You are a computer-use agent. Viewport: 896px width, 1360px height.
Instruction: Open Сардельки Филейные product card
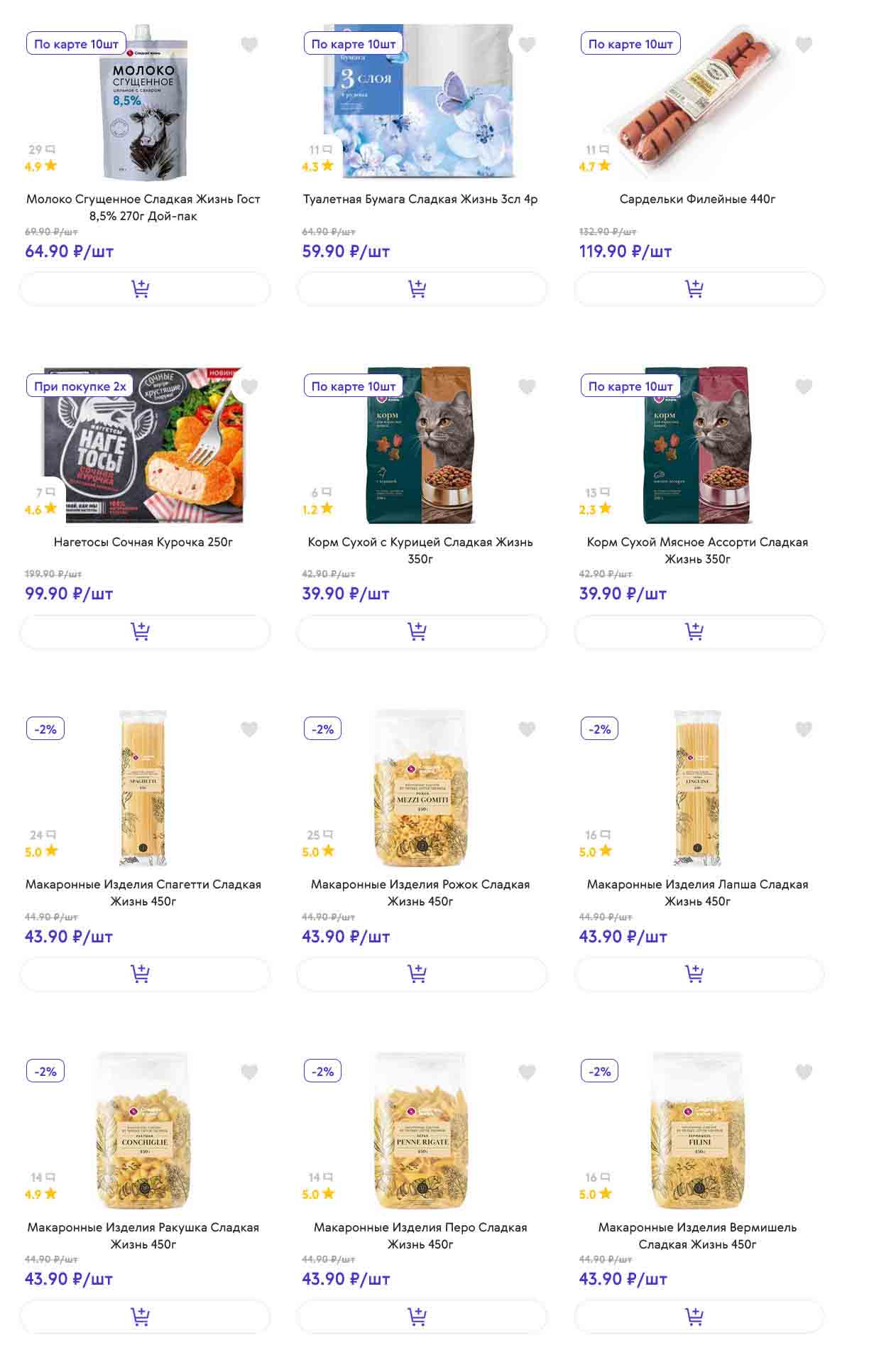[x=697, y=199]
